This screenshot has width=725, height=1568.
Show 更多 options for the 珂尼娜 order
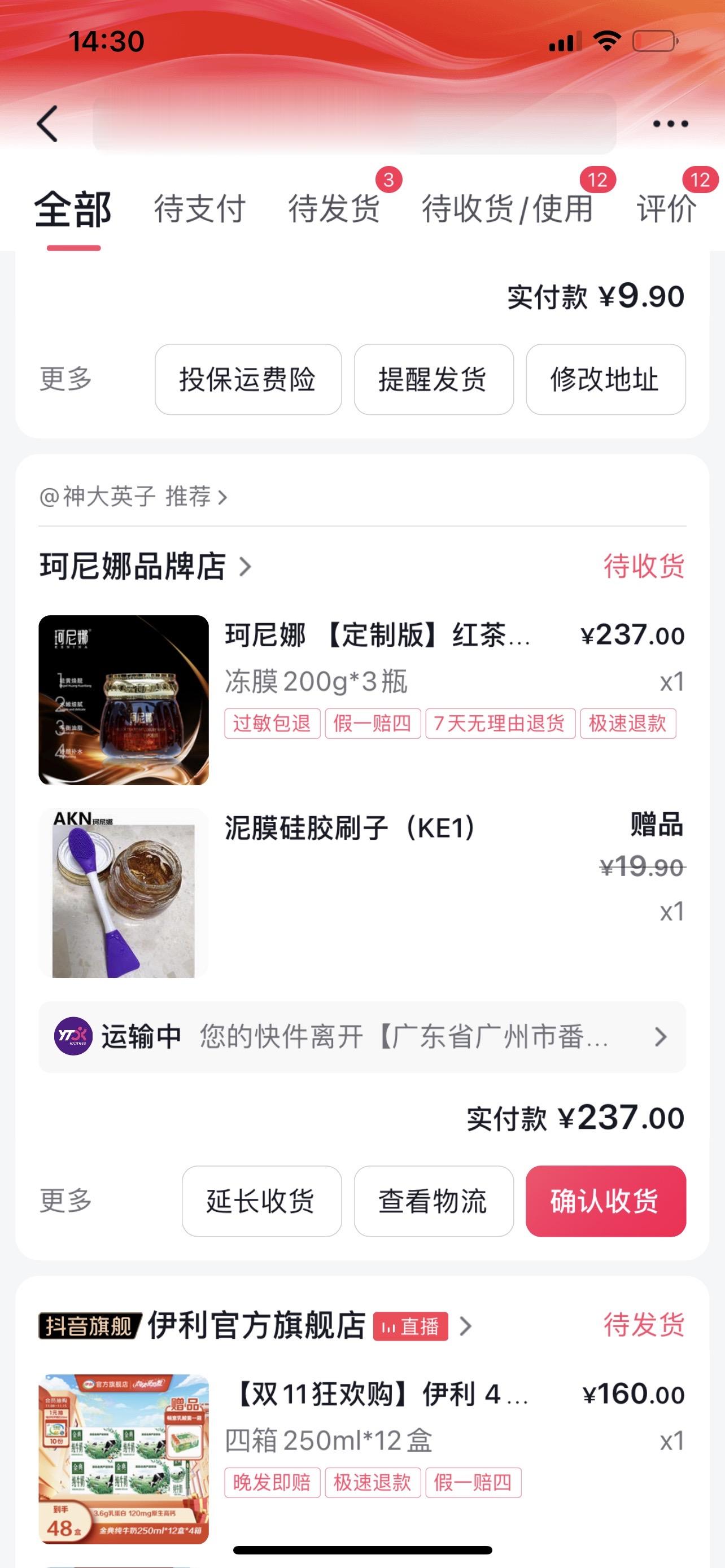[x=65, y=1201]
